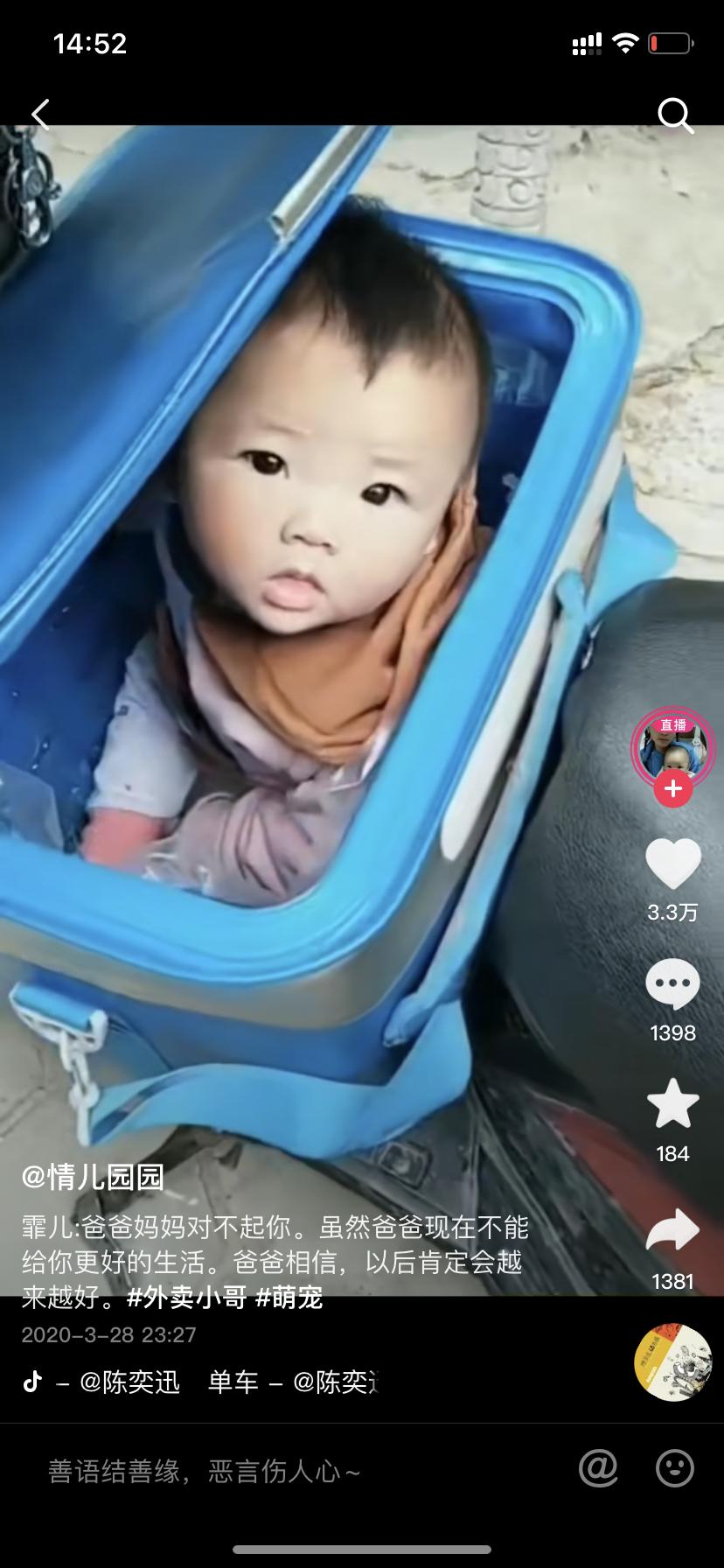
Task: Open search with the magnifier icon
Action: (674, 115)
